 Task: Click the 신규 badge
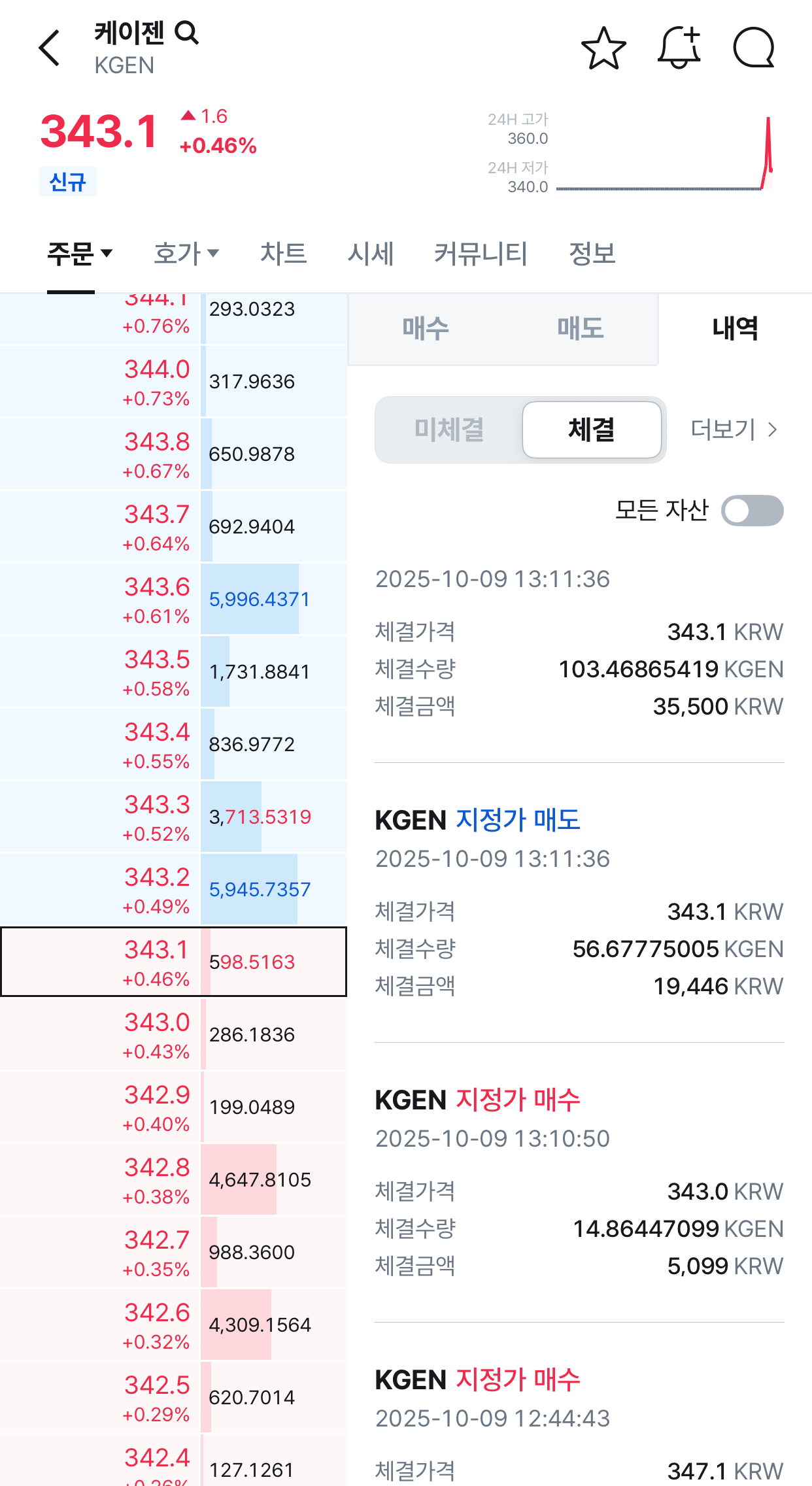coord(68,182)
